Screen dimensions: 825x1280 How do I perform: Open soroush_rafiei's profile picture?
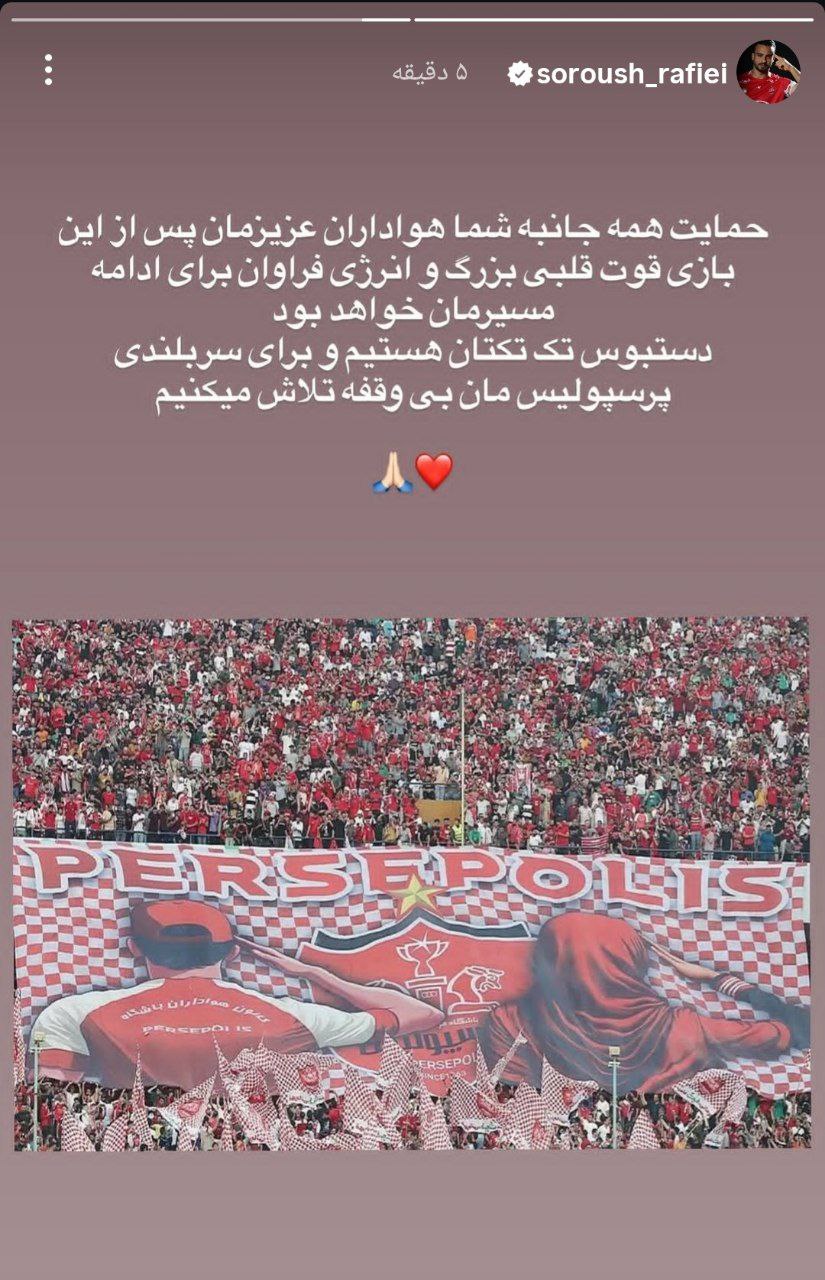click(x=768, y=72)
